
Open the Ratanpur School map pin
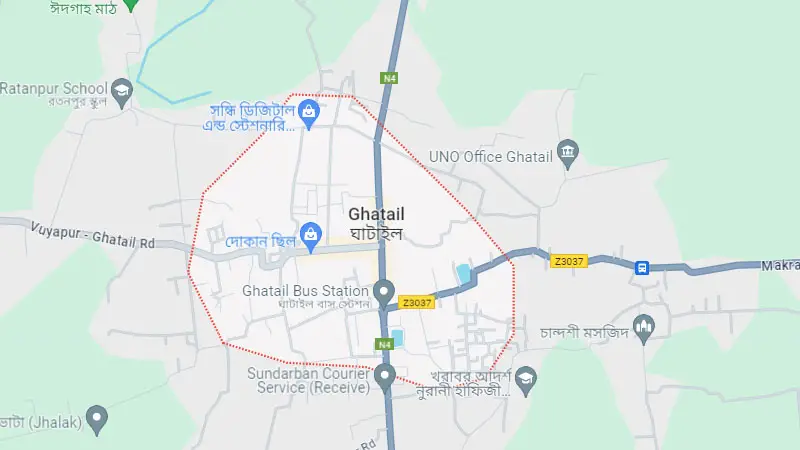tap(122, 91)
